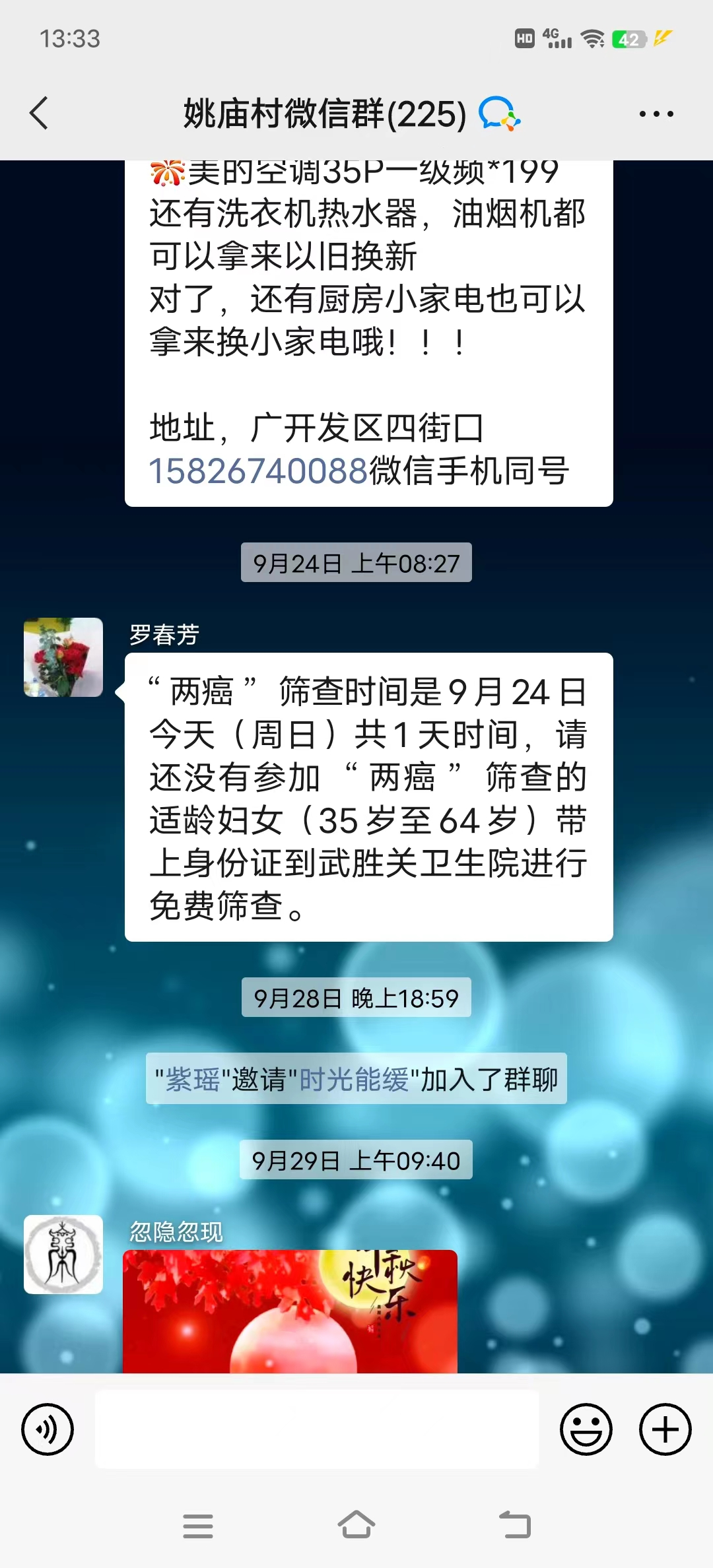This screenshot has width=713, height=1568.
Task: Open 忽隐忽现's profile avatar
Action: coord(63,1254)
